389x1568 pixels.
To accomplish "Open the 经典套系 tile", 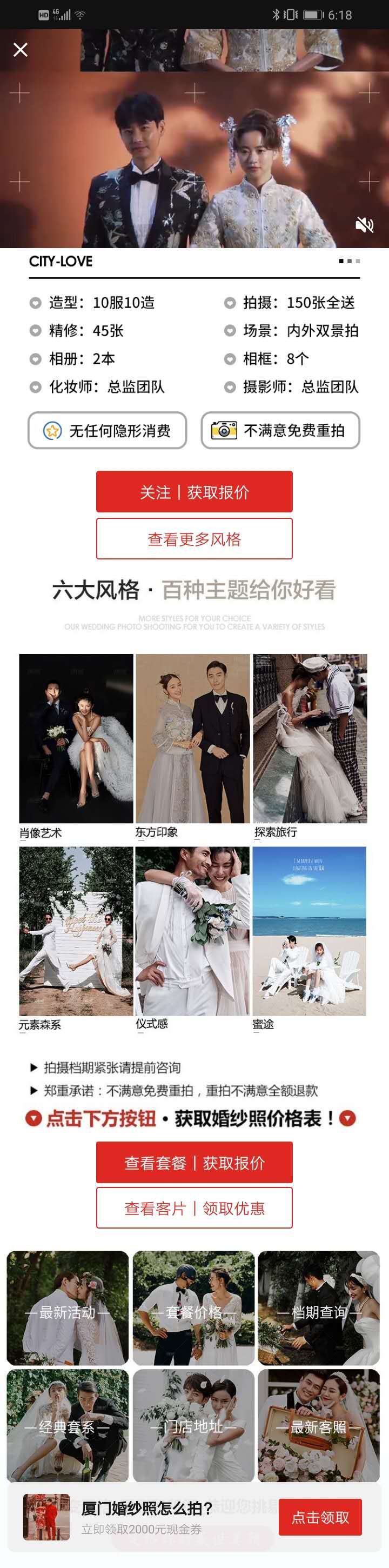I will tap(68, 1425).
